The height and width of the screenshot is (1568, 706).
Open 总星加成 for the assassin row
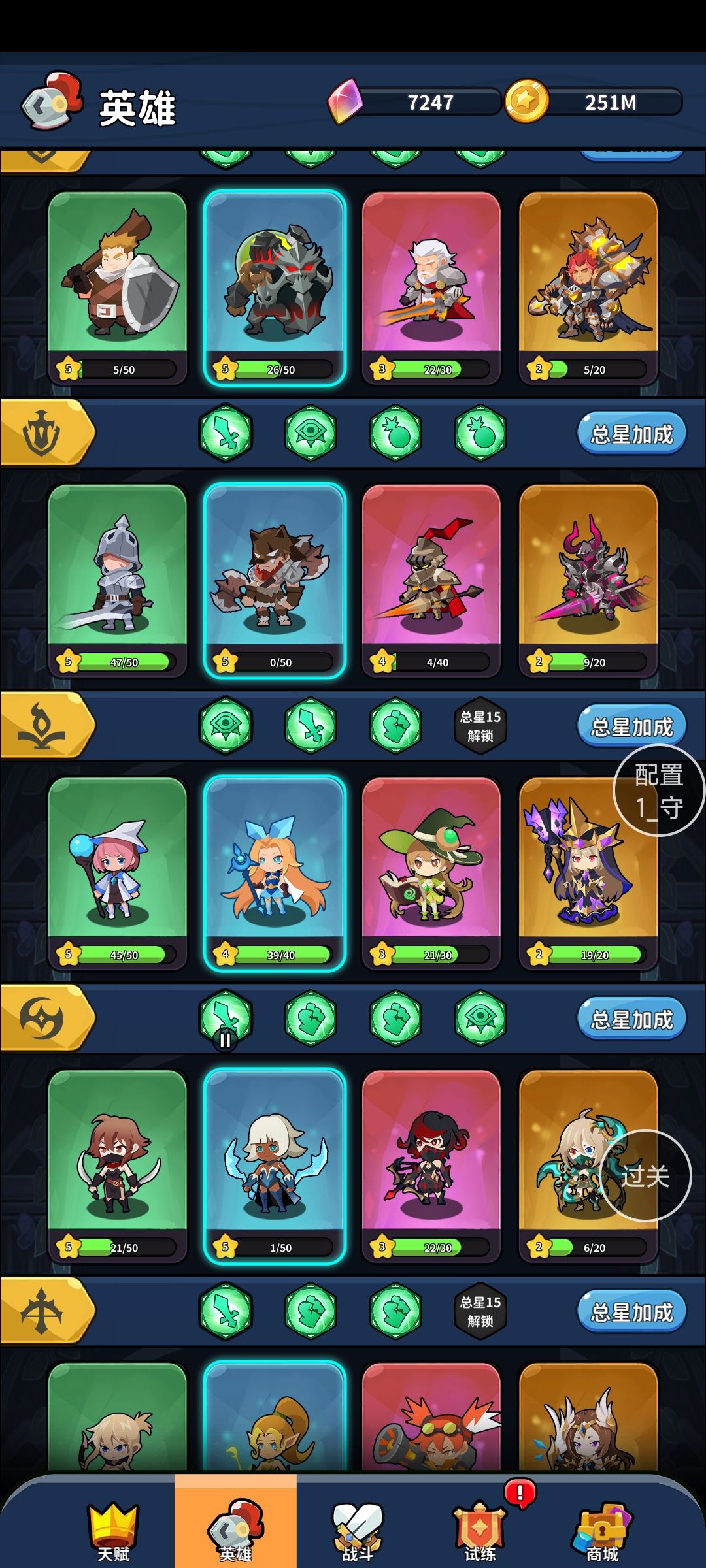[631, 1019]
